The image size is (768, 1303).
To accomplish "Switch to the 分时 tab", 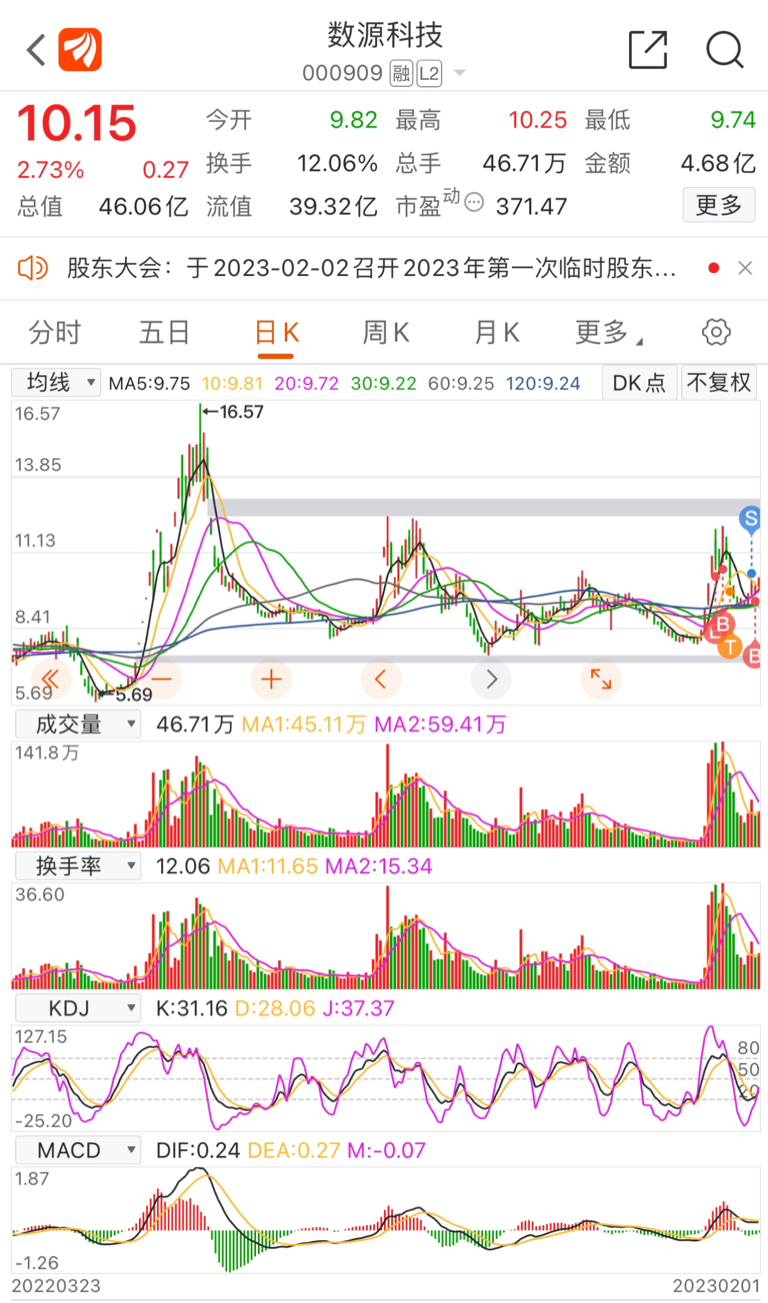I will [x=54, y=332].
